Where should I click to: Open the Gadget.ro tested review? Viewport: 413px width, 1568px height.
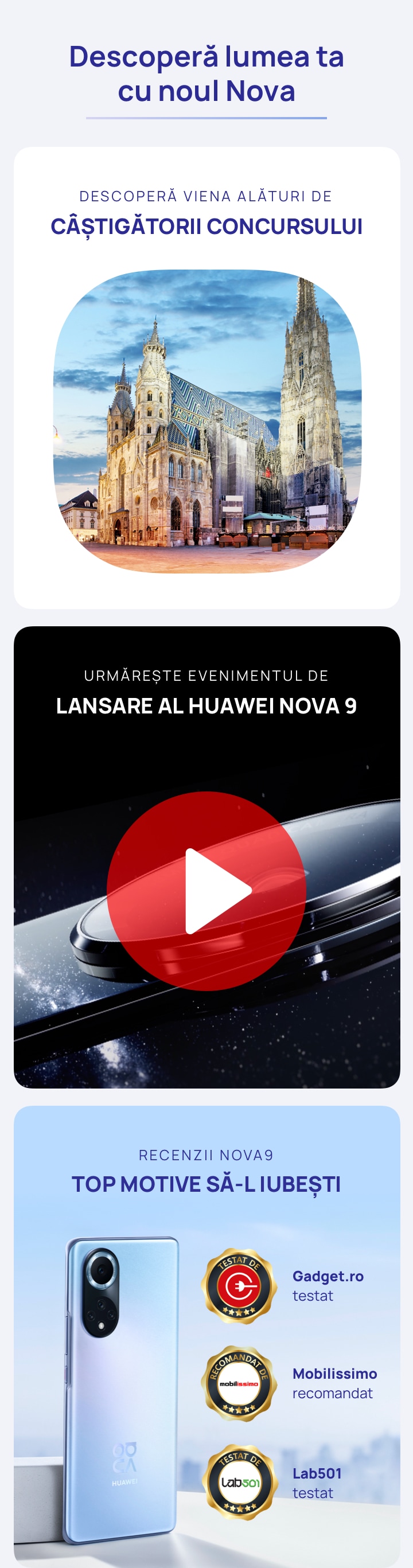coord(327,1286)
